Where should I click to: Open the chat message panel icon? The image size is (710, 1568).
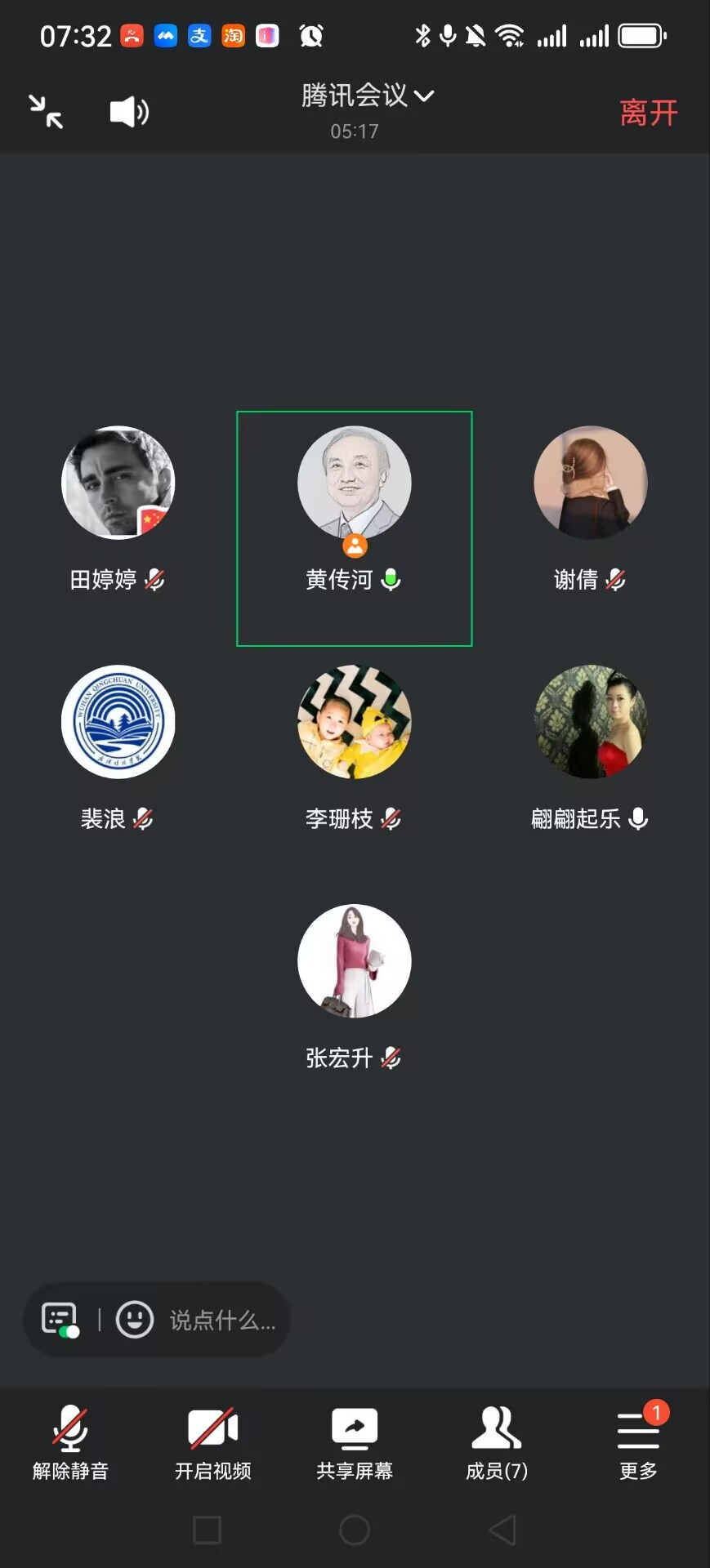pos(60,1319)
